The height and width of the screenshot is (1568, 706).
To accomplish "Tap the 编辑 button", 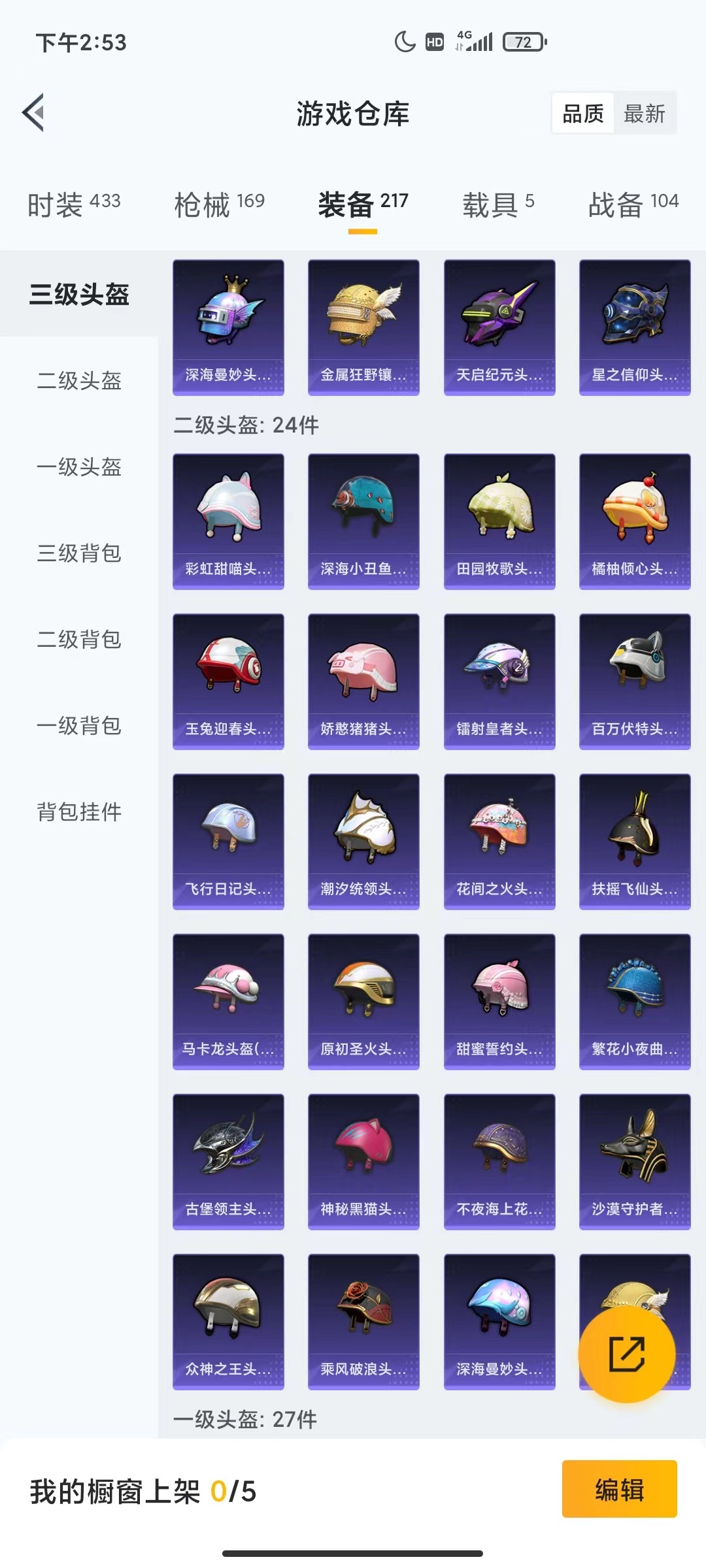I will (619, 1490).
